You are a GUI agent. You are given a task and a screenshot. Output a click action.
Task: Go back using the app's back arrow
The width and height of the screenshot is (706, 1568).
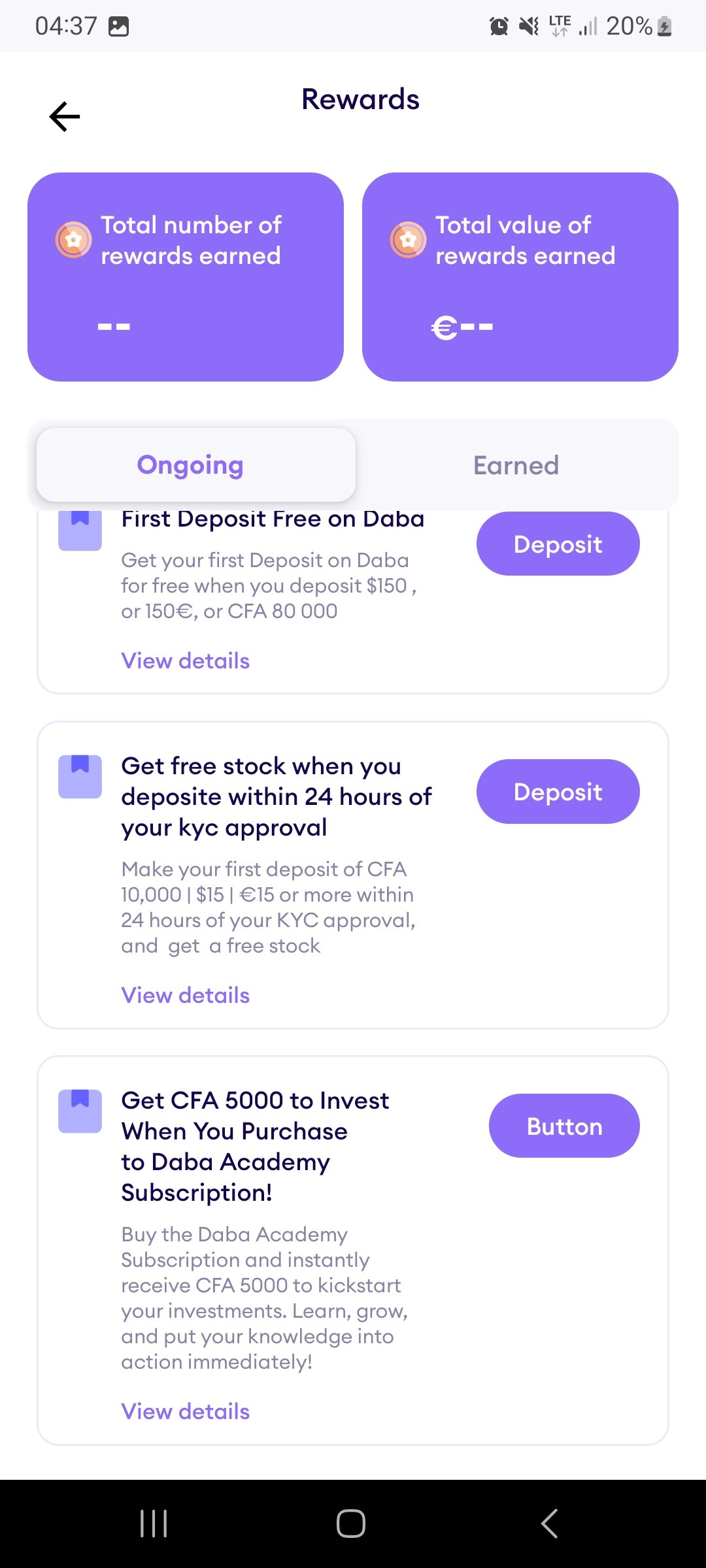65,117
